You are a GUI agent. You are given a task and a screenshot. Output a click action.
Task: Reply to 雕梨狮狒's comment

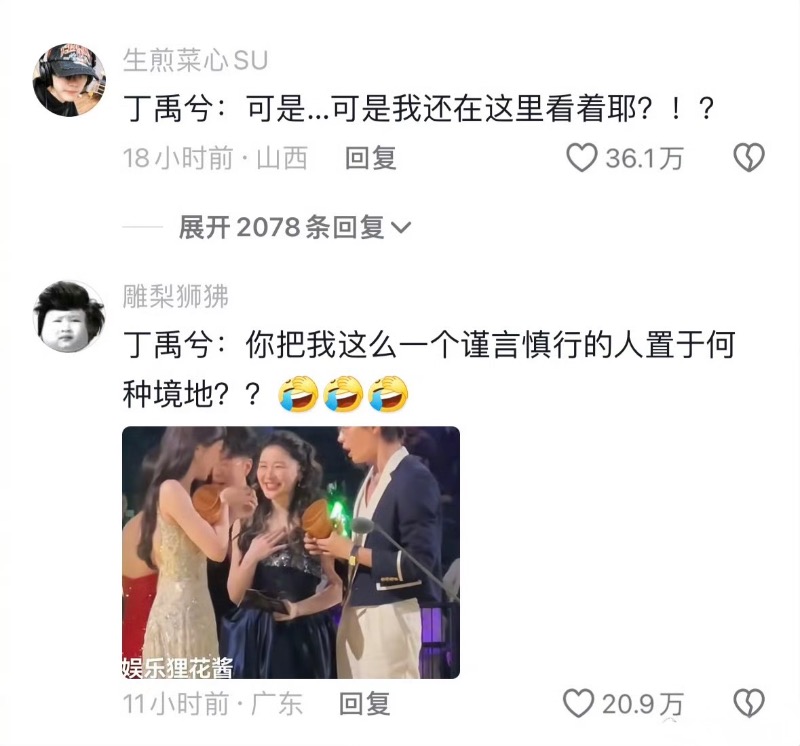[x=365, y=704]
